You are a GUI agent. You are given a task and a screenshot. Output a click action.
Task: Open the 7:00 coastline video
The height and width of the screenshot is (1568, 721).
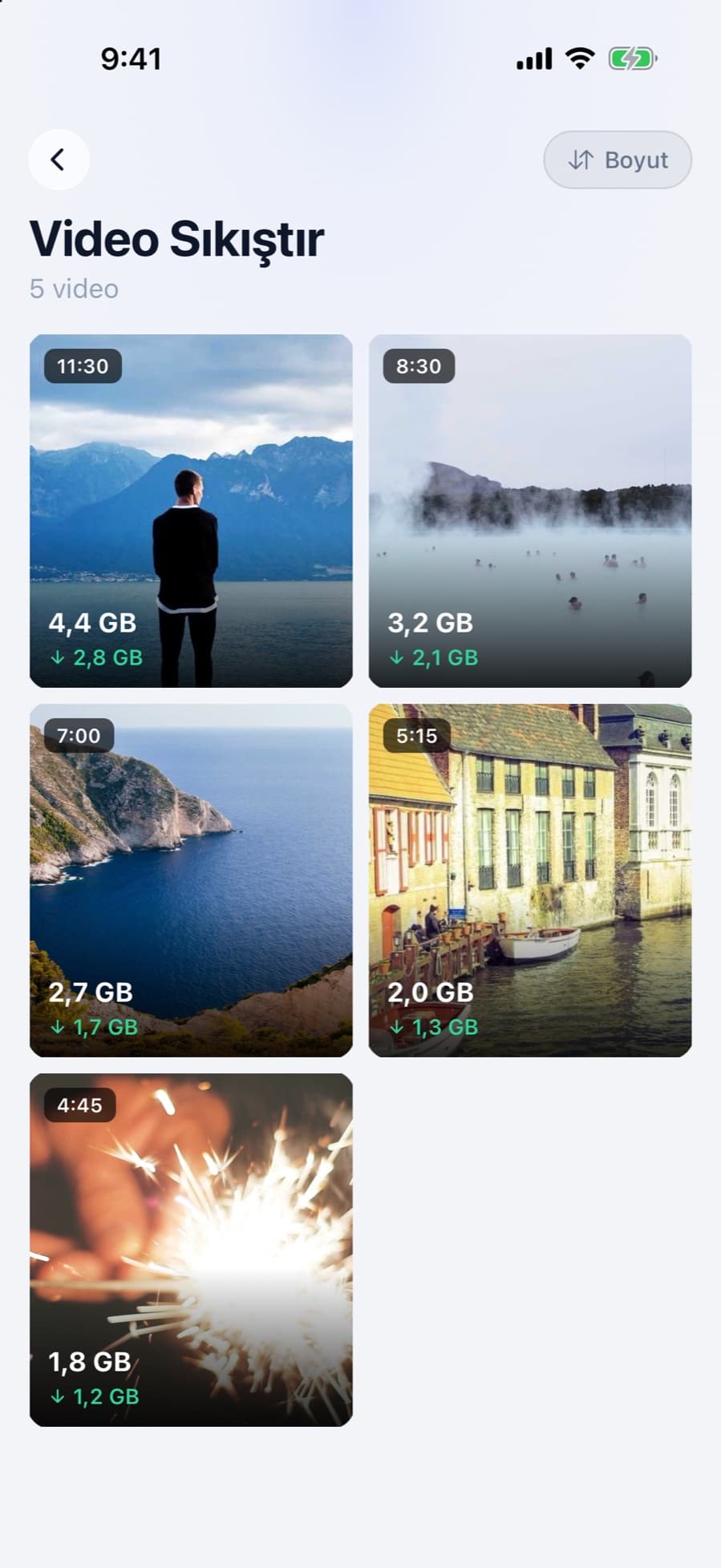pyautogui.click(x=191, y=880)
